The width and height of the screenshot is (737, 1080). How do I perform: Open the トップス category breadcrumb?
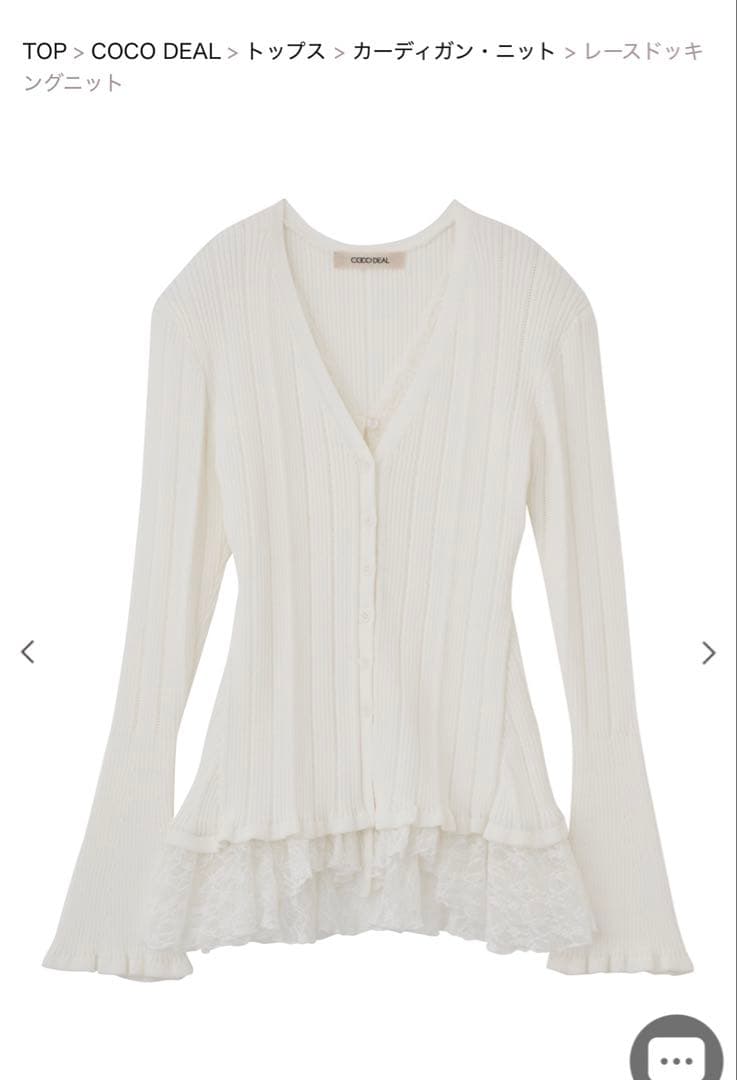coord(286,52)
